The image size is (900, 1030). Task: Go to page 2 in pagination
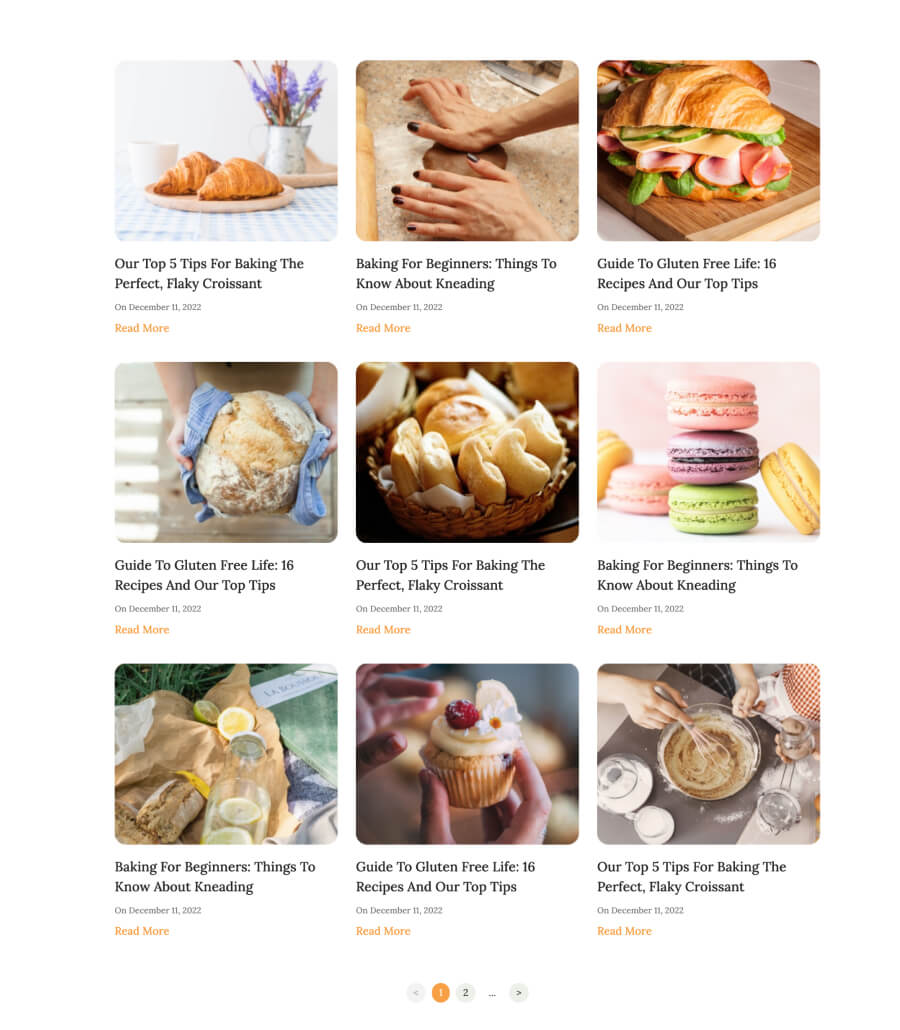465,993
